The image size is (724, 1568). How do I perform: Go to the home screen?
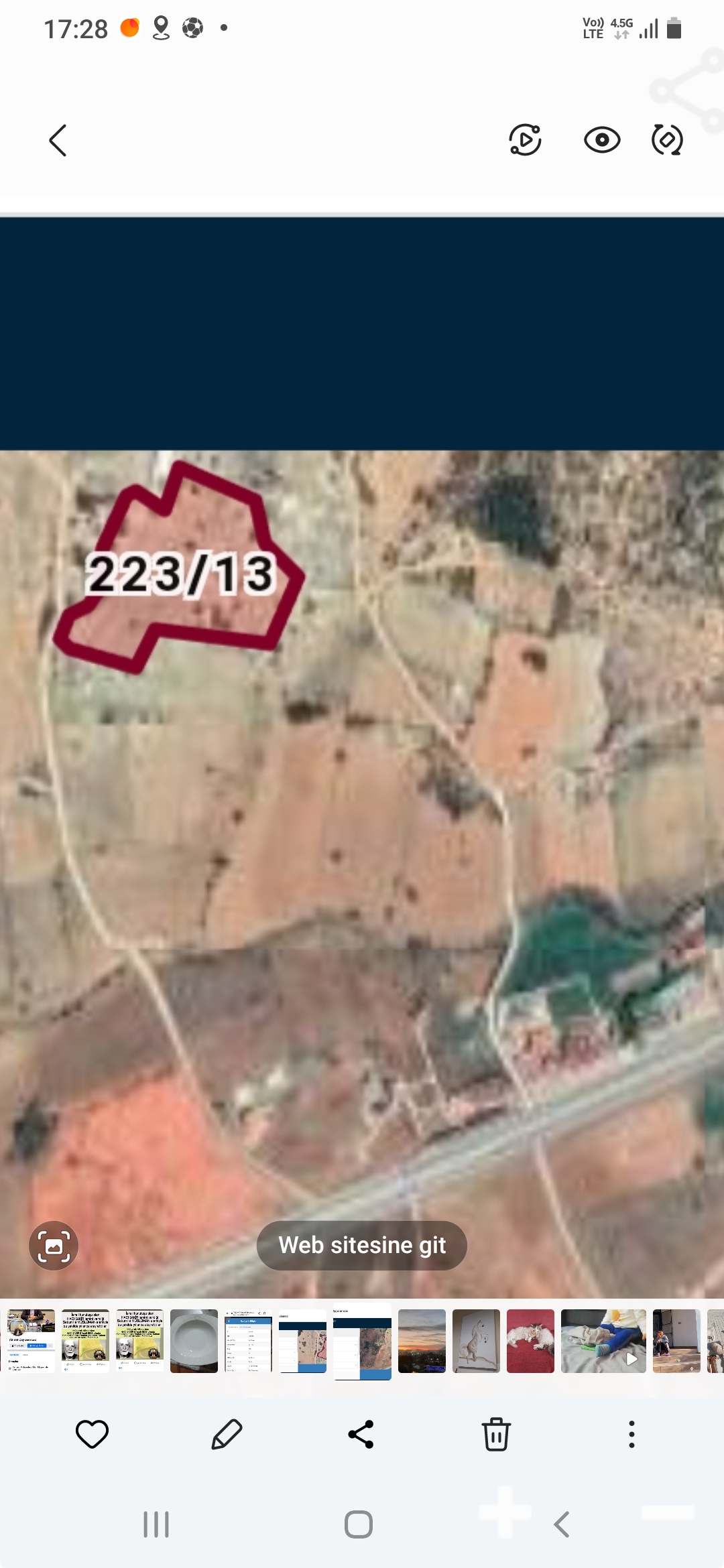(359, 1524)
